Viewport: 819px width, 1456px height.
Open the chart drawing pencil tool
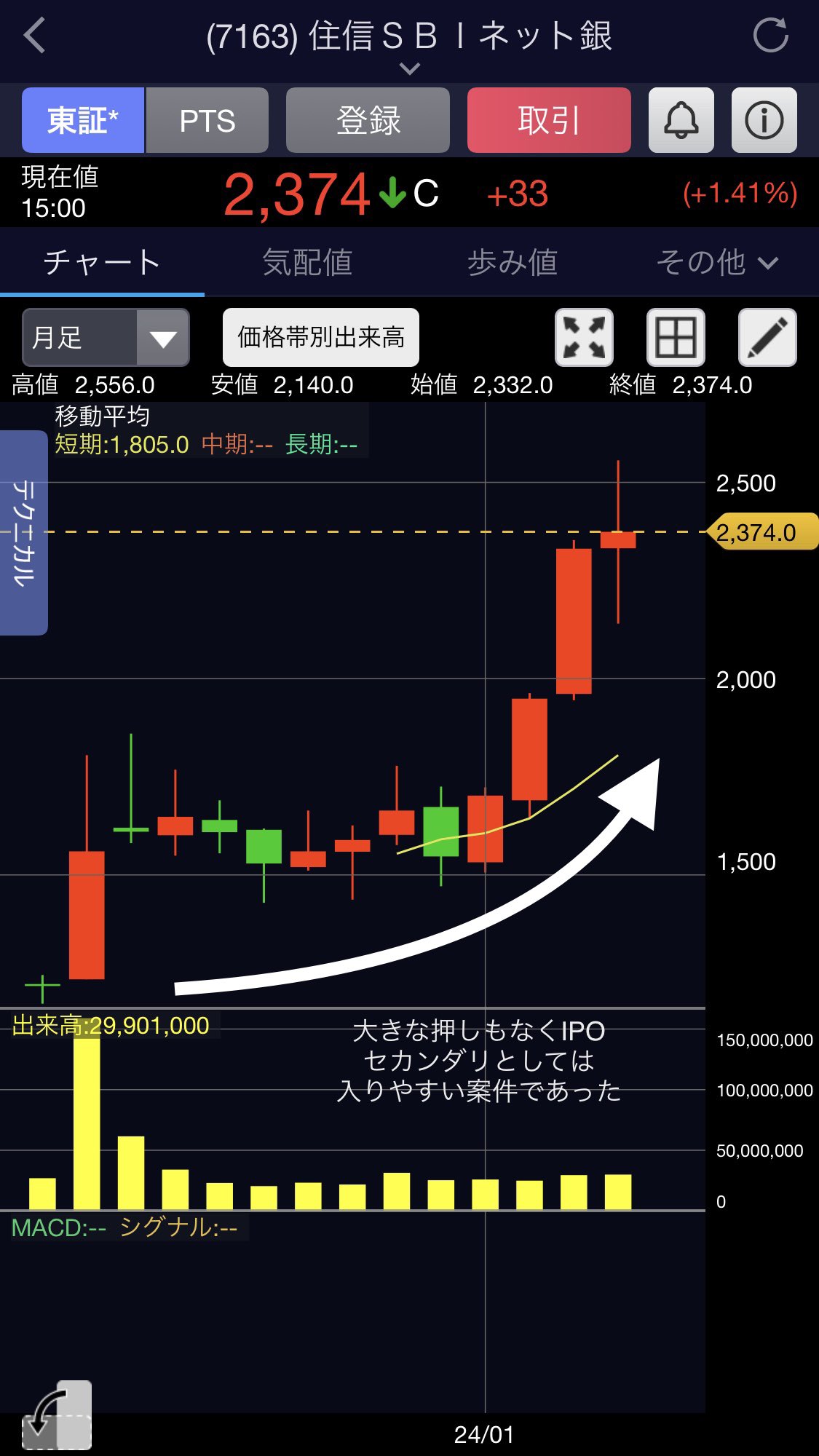pos(767,337)
